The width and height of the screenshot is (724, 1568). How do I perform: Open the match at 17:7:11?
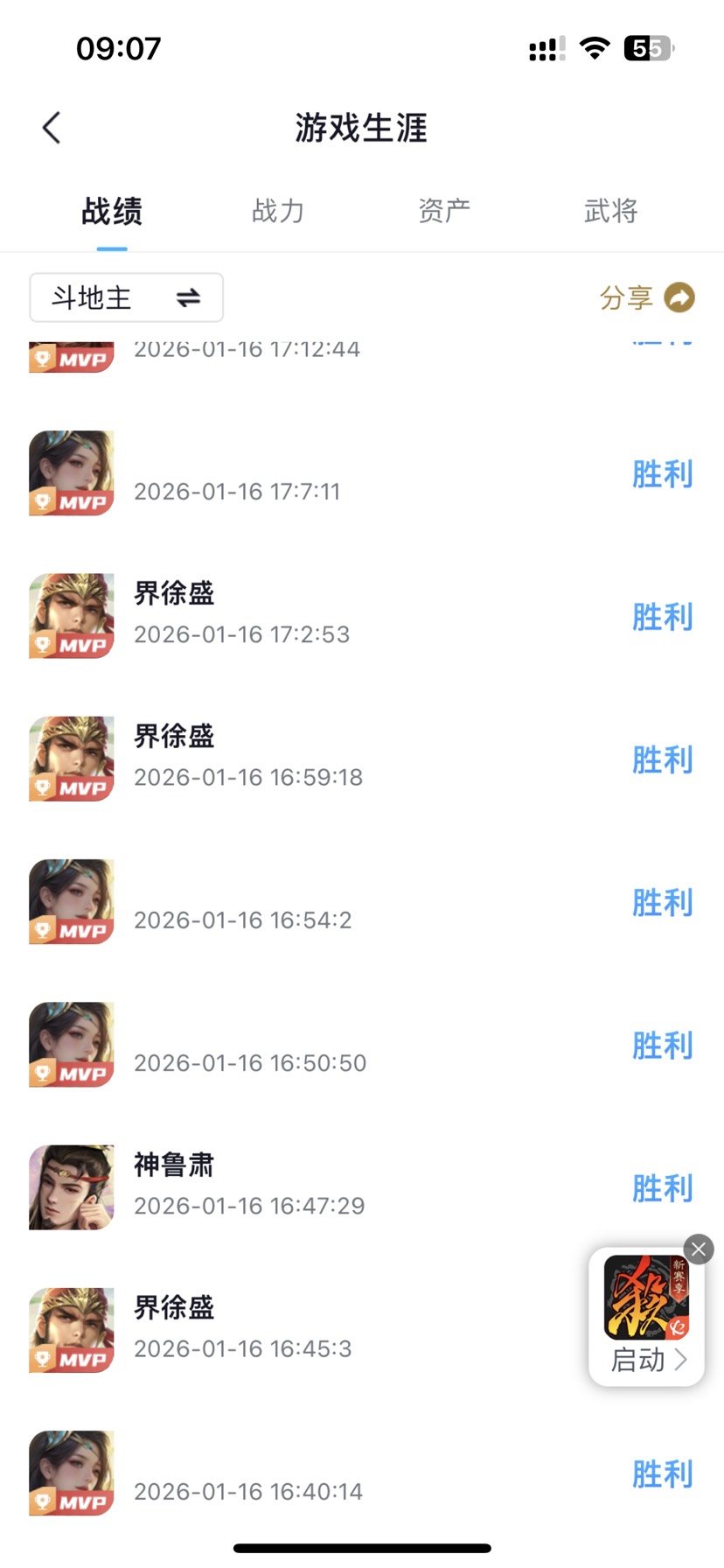[361, 474]
